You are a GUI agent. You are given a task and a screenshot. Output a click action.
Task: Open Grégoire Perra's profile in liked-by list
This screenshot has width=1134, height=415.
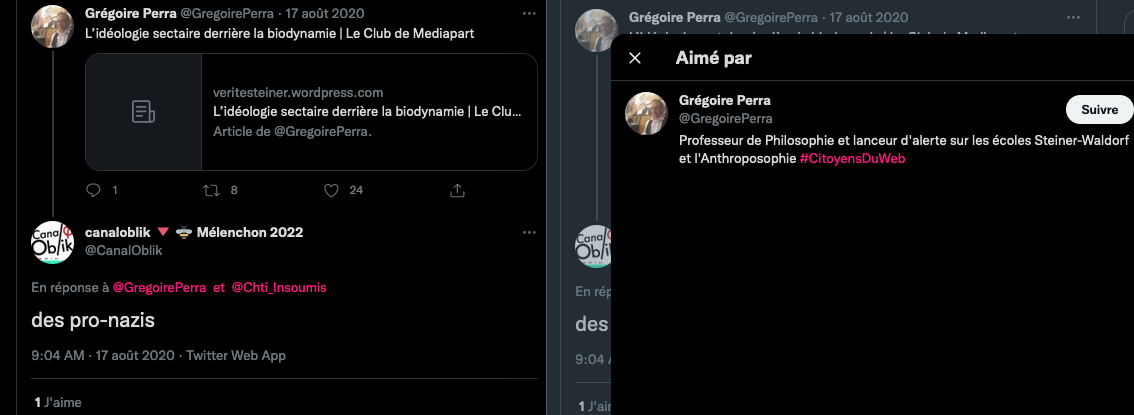pyautogui.click(x=724, y=100)
